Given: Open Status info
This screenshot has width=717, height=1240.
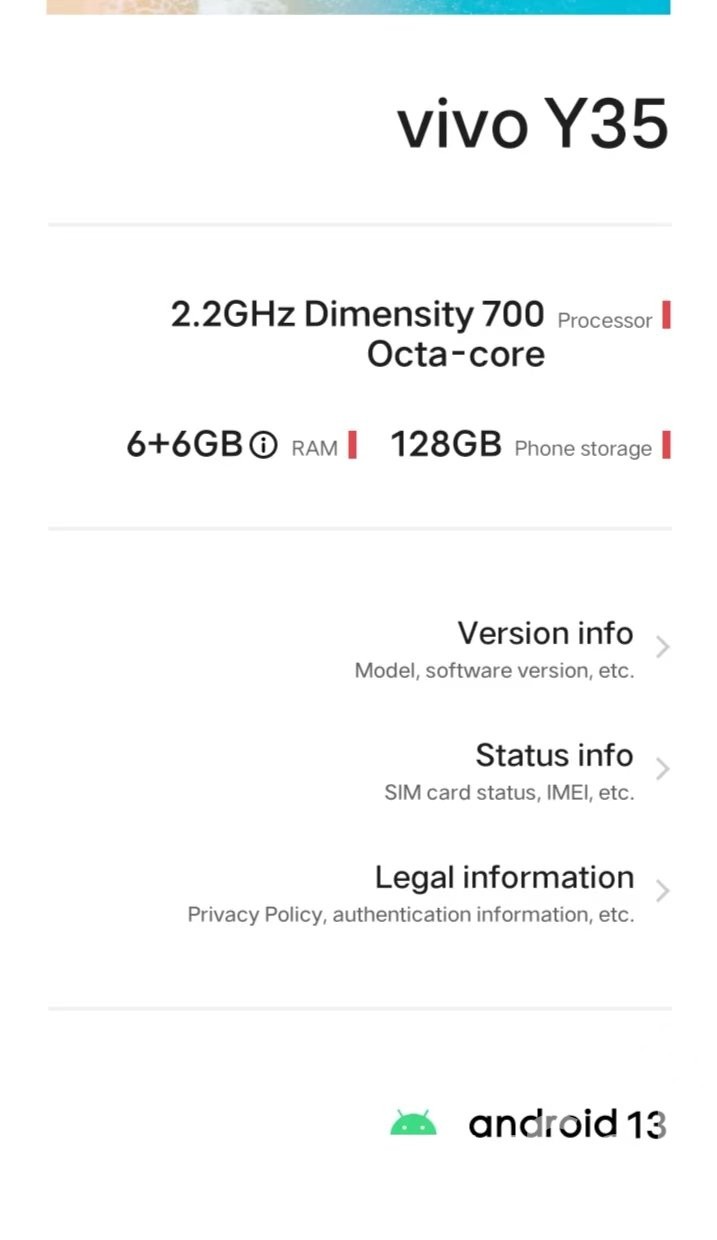Looking at the screenshot, I should tap(553, 769).
